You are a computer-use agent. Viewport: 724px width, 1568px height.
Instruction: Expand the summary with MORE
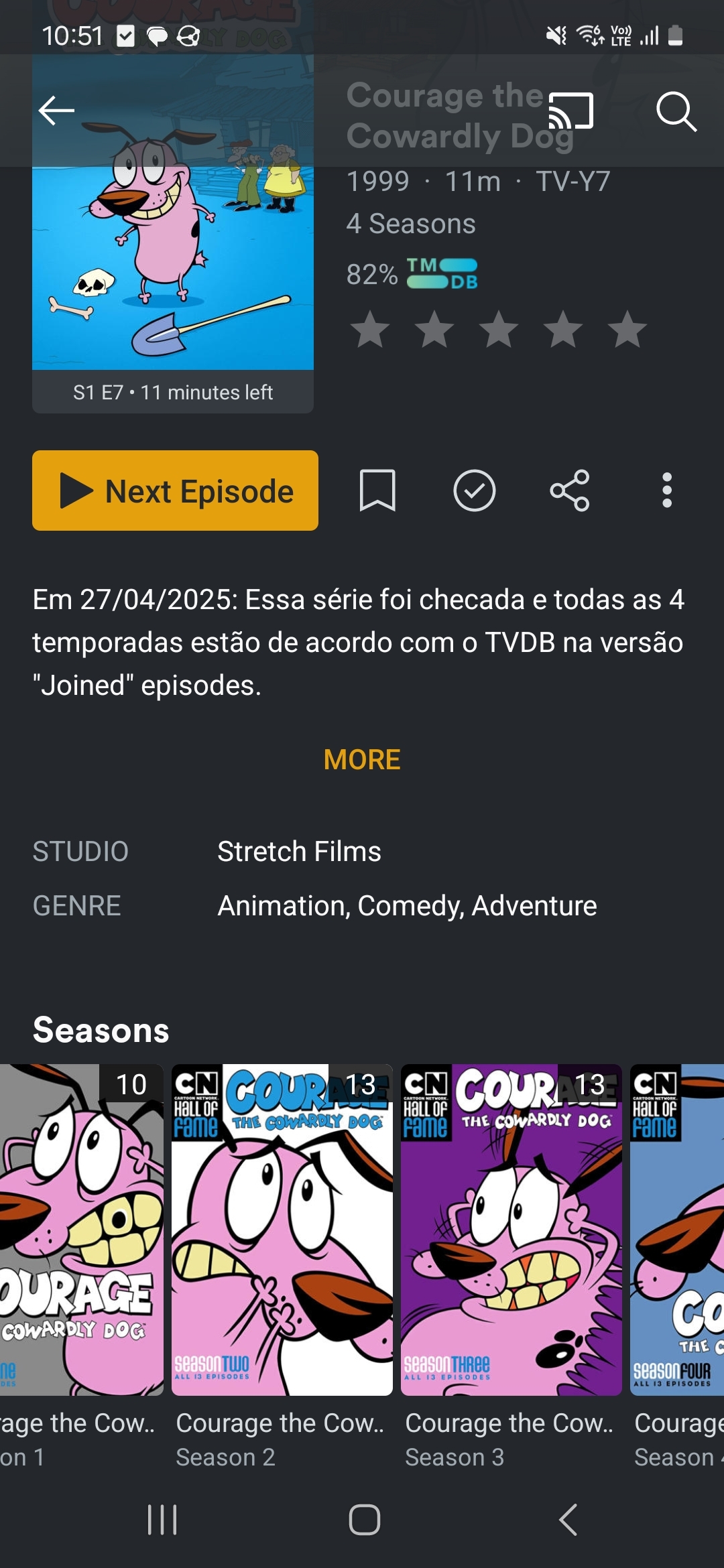(362, 760)
